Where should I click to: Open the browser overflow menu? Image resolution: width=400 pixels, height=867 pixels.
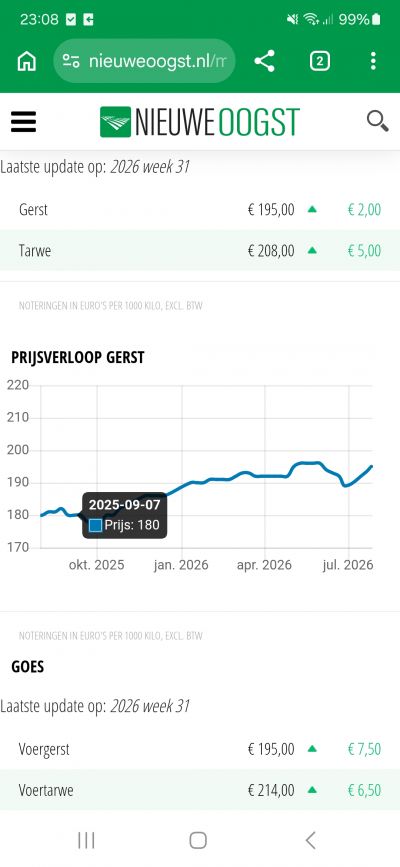[373, 61]
